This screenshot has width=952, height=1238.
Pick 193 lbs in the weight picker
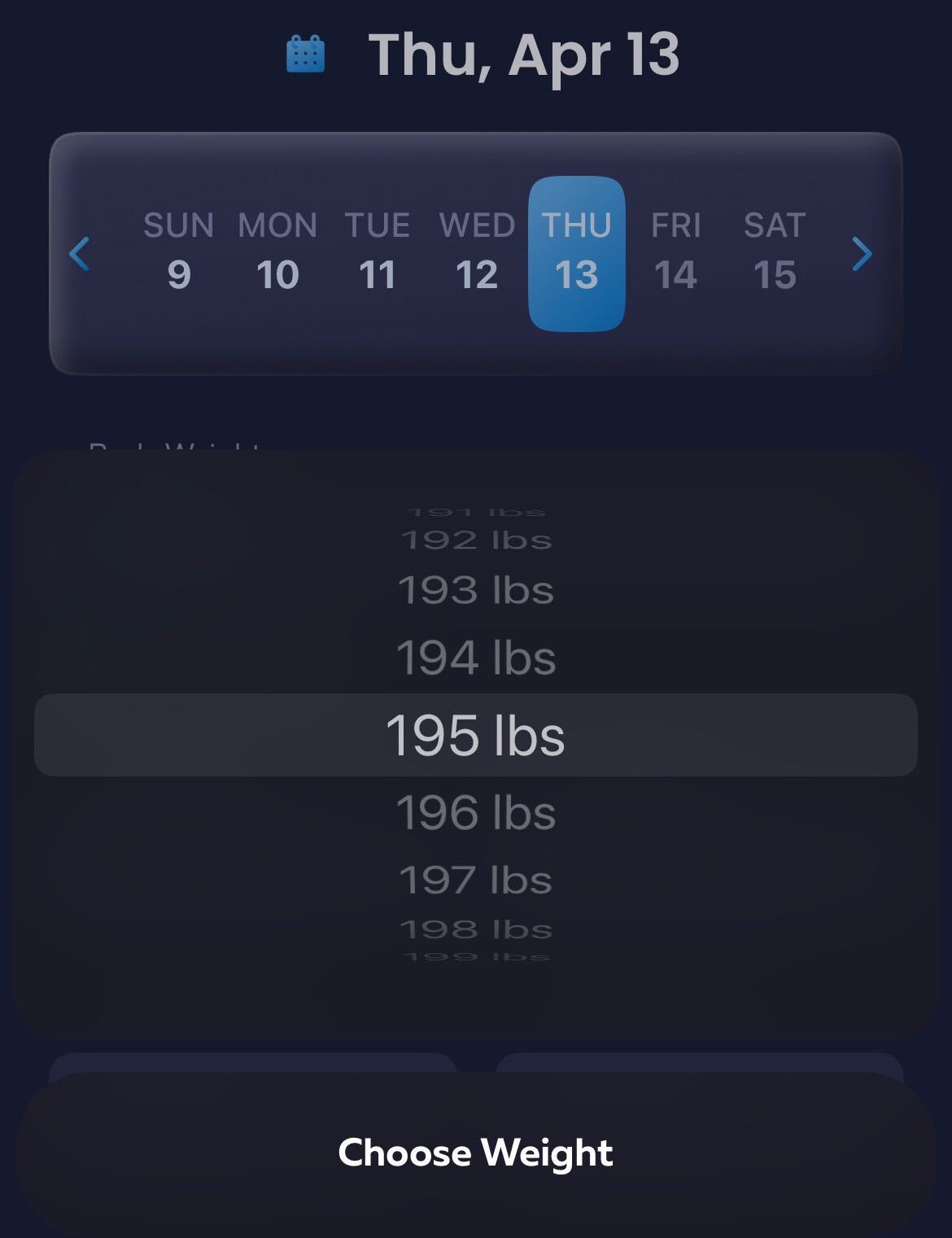coord(476,590)
